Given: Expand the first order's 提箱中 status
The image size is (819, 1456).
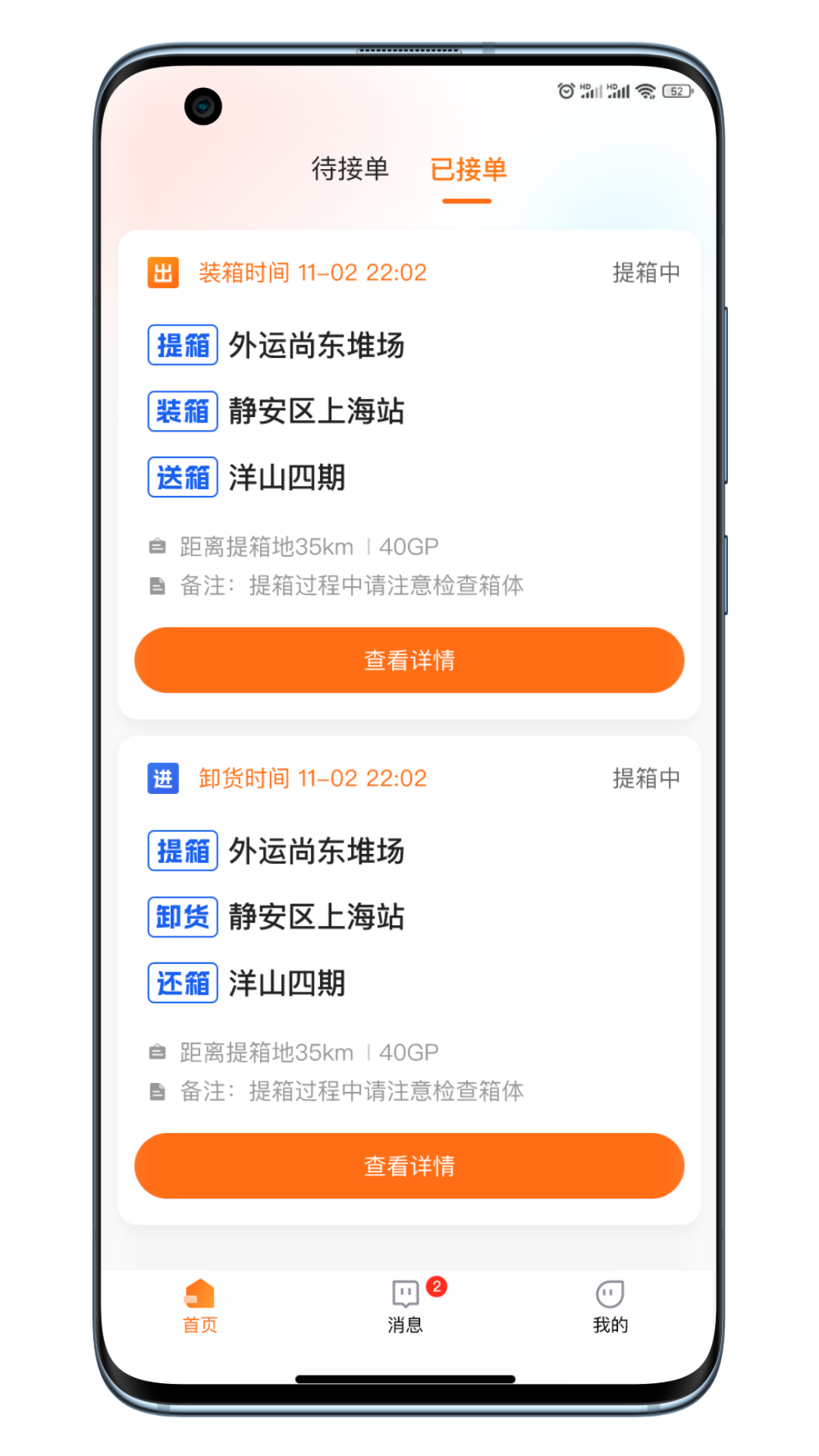Looking at the screenshot, I should pyautogui.click(x=645, y=272).
